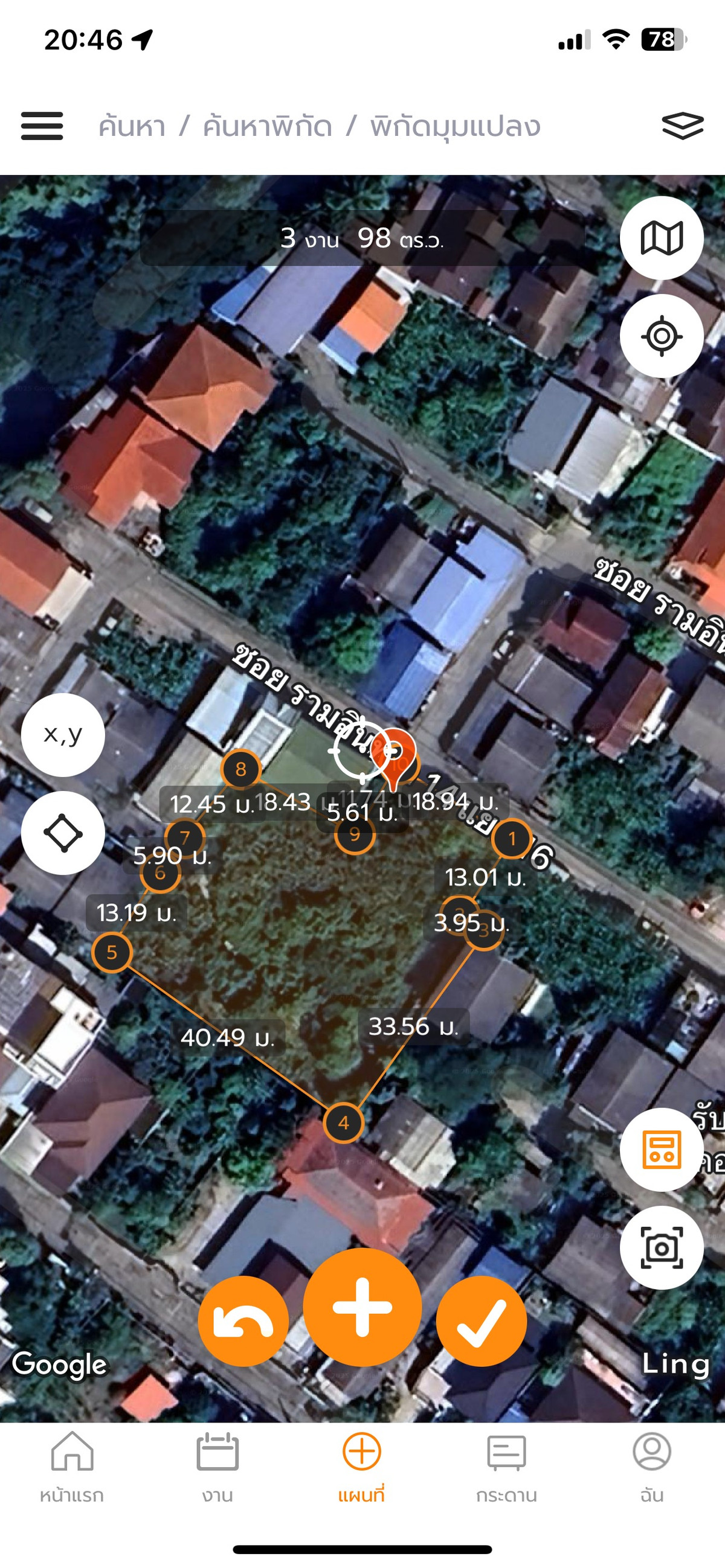Open the x,y coordinate input button

click(63, 735)
